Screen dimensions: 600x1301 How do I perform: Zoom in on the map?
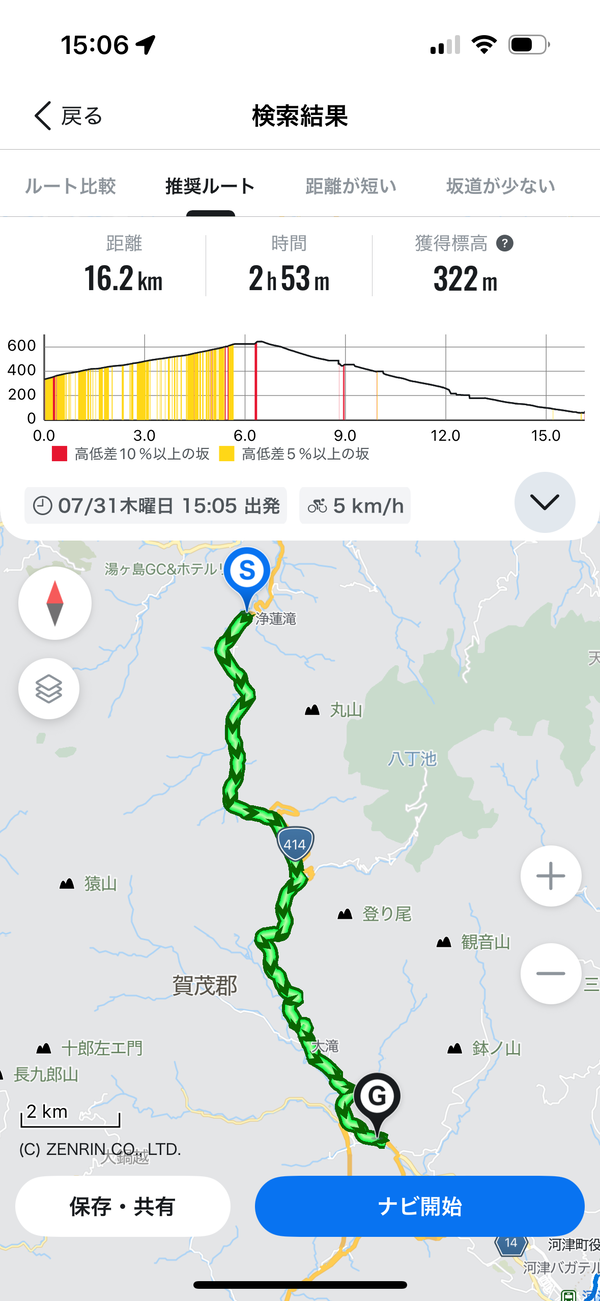pyautogui.click(x=550, y=877)
